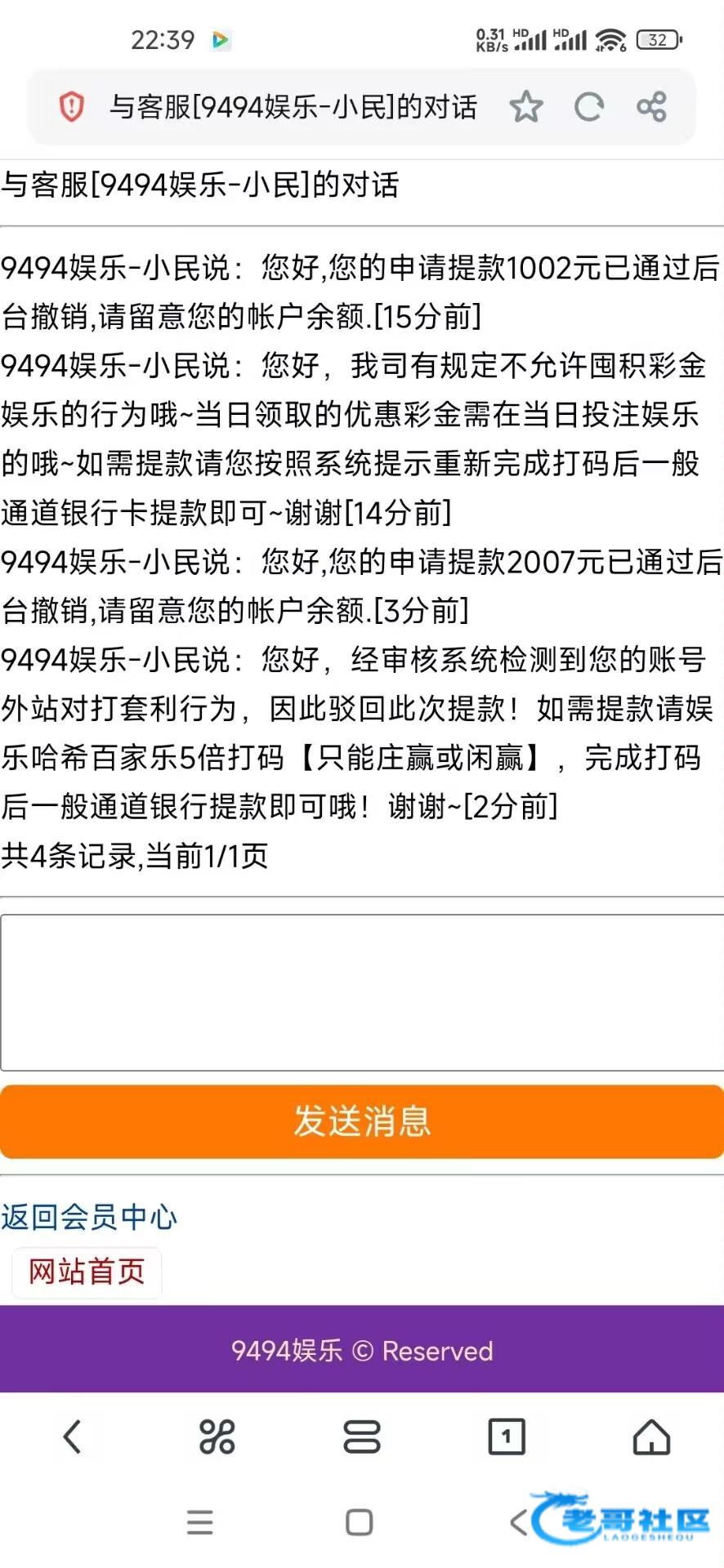Screen dimensions: 724x1568
Task: Go to the browser home page
Action: (651, 1437)
